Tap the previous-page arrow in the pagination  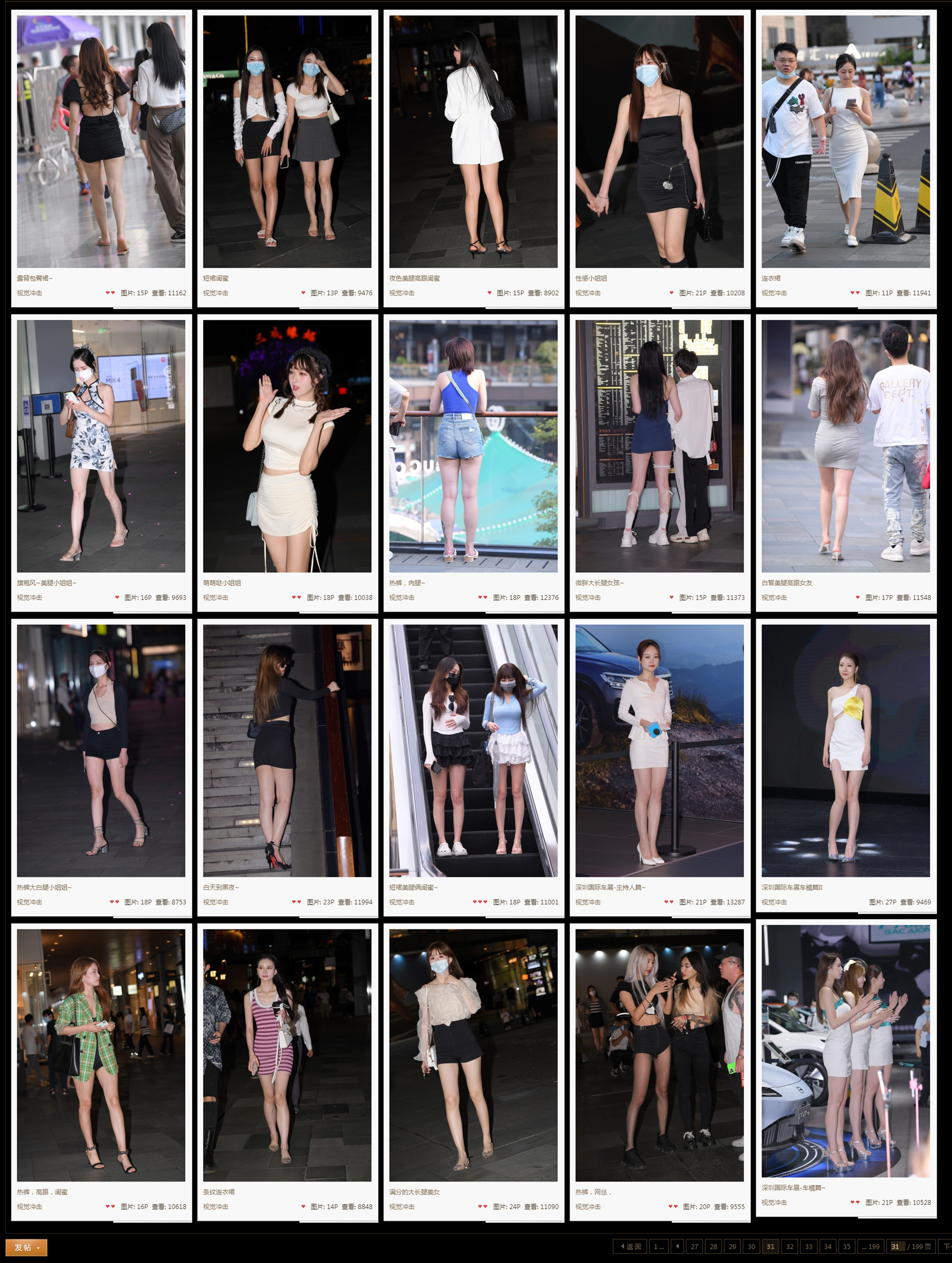(677, 1247)
